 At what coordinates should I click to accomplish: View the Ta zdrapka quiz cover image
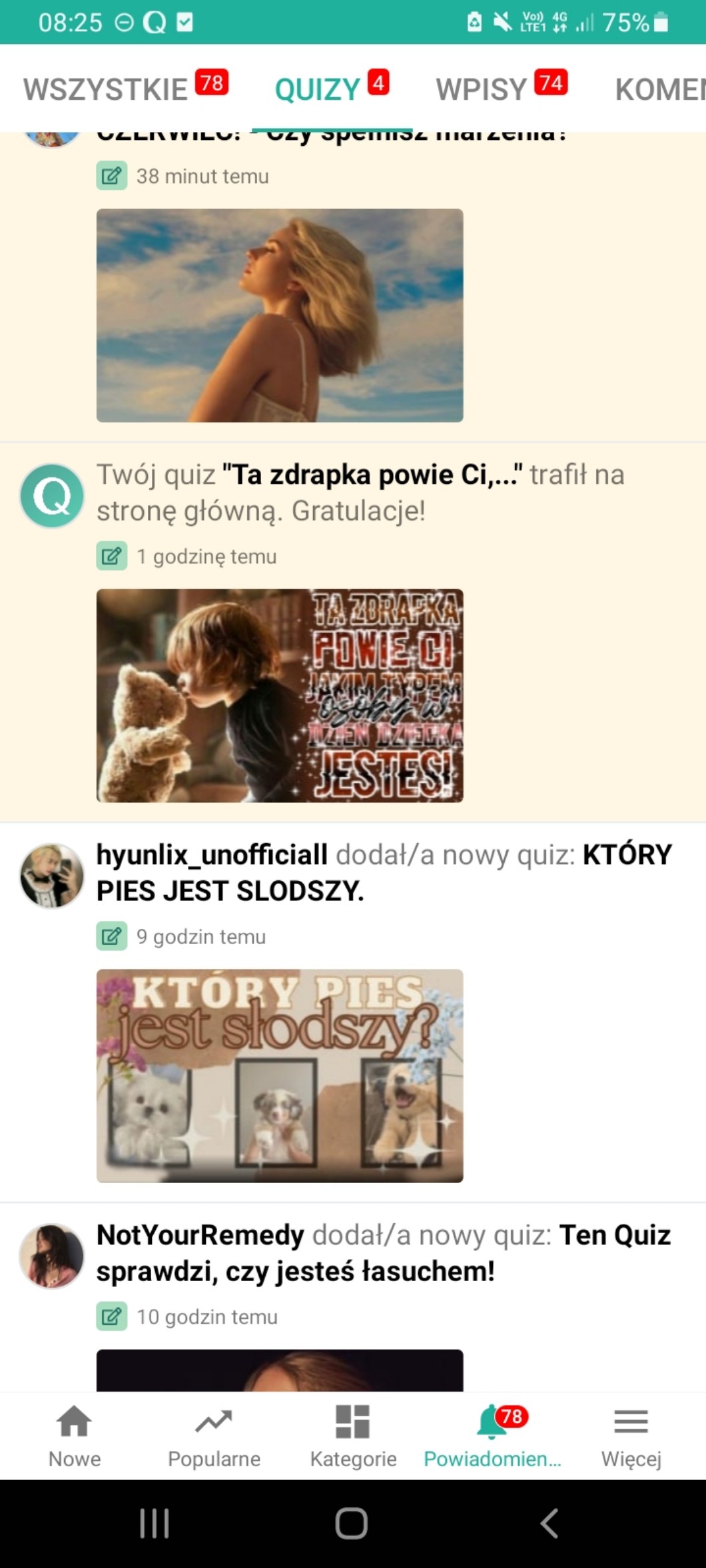(x=280, y=695)
